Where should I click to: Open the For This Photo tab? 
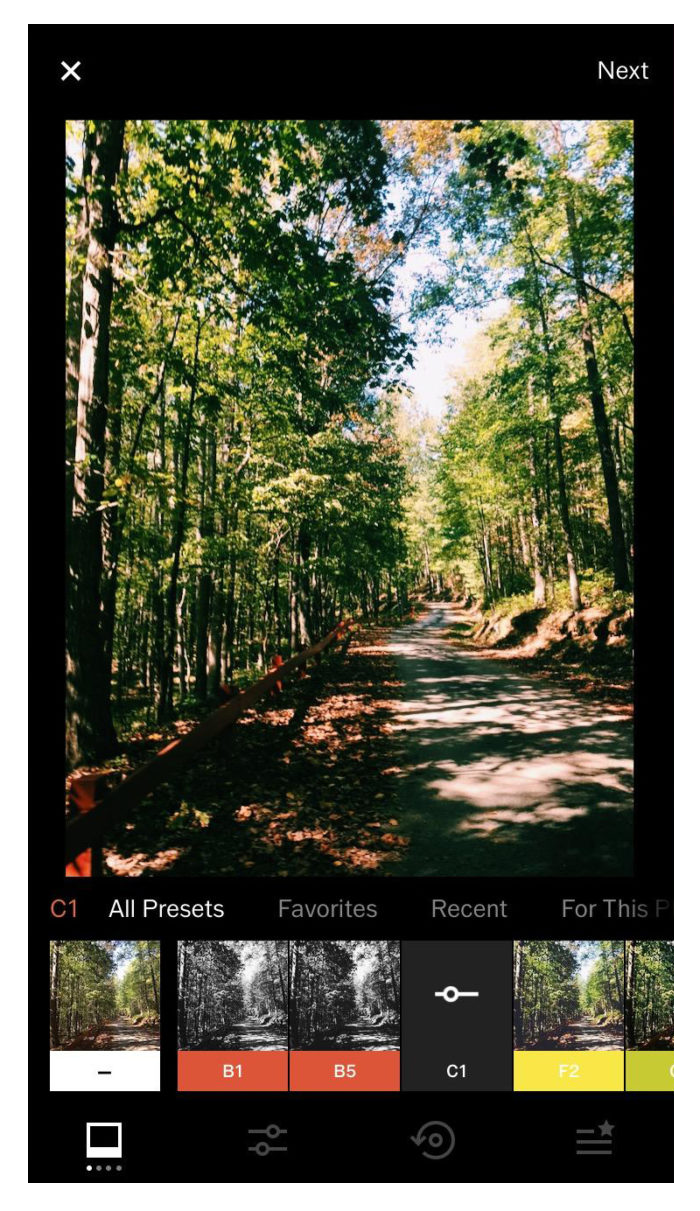[x=612, y=909]
